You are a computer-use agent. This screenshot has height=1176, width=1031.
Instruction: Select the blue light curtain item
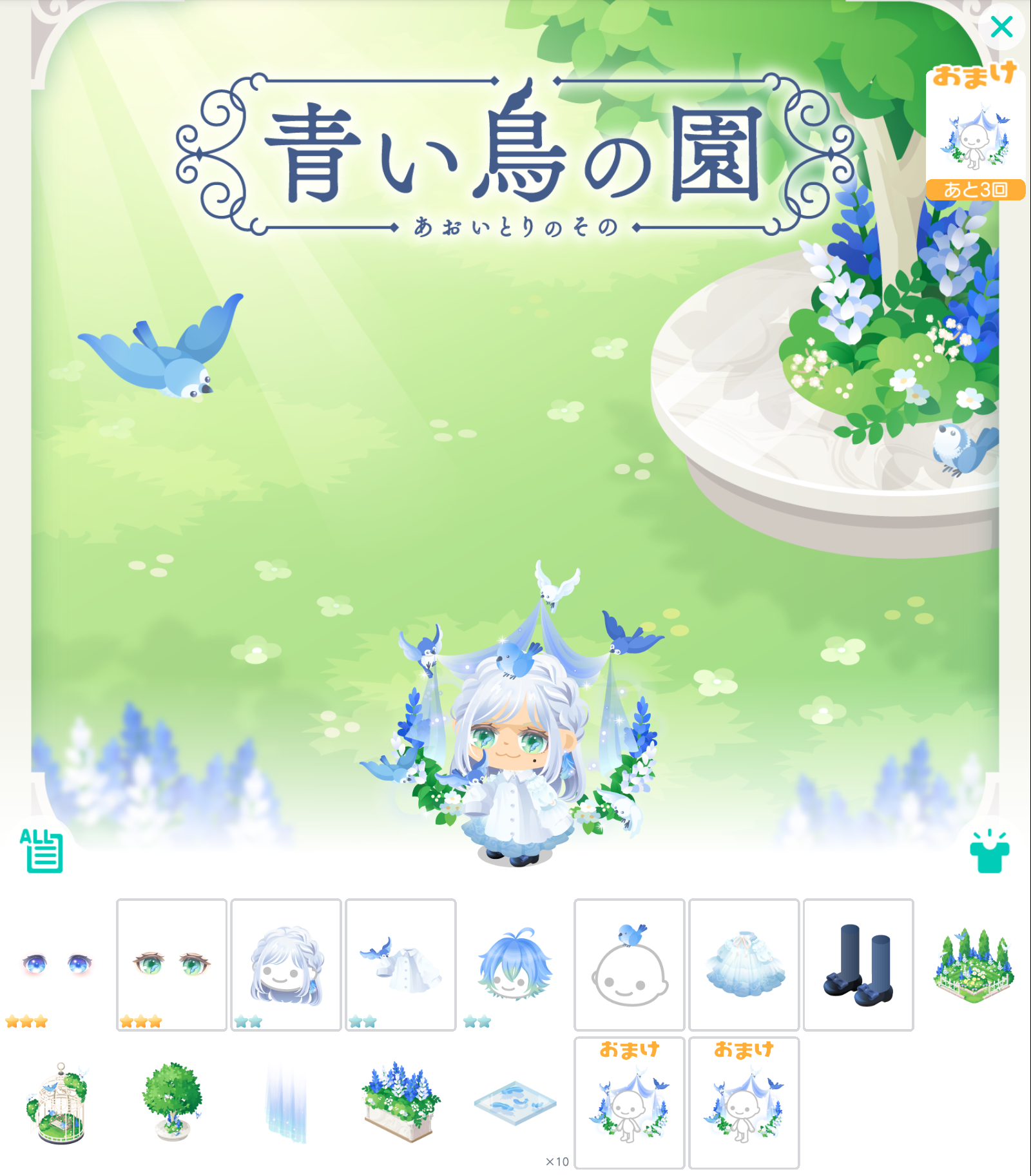pyautogui.click(x=286, y=1103)
